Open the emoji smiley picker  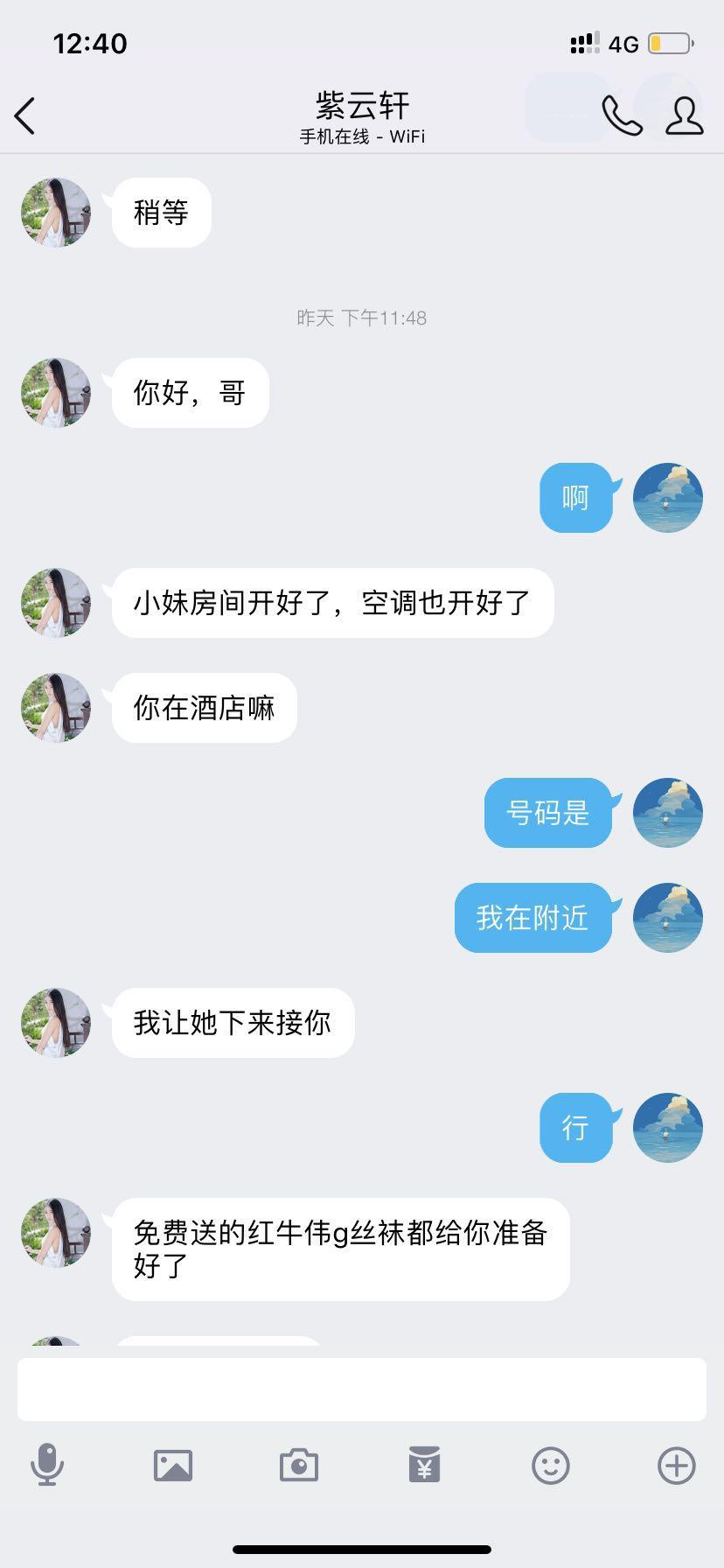pyautogui.click(x=550, y=1466)
